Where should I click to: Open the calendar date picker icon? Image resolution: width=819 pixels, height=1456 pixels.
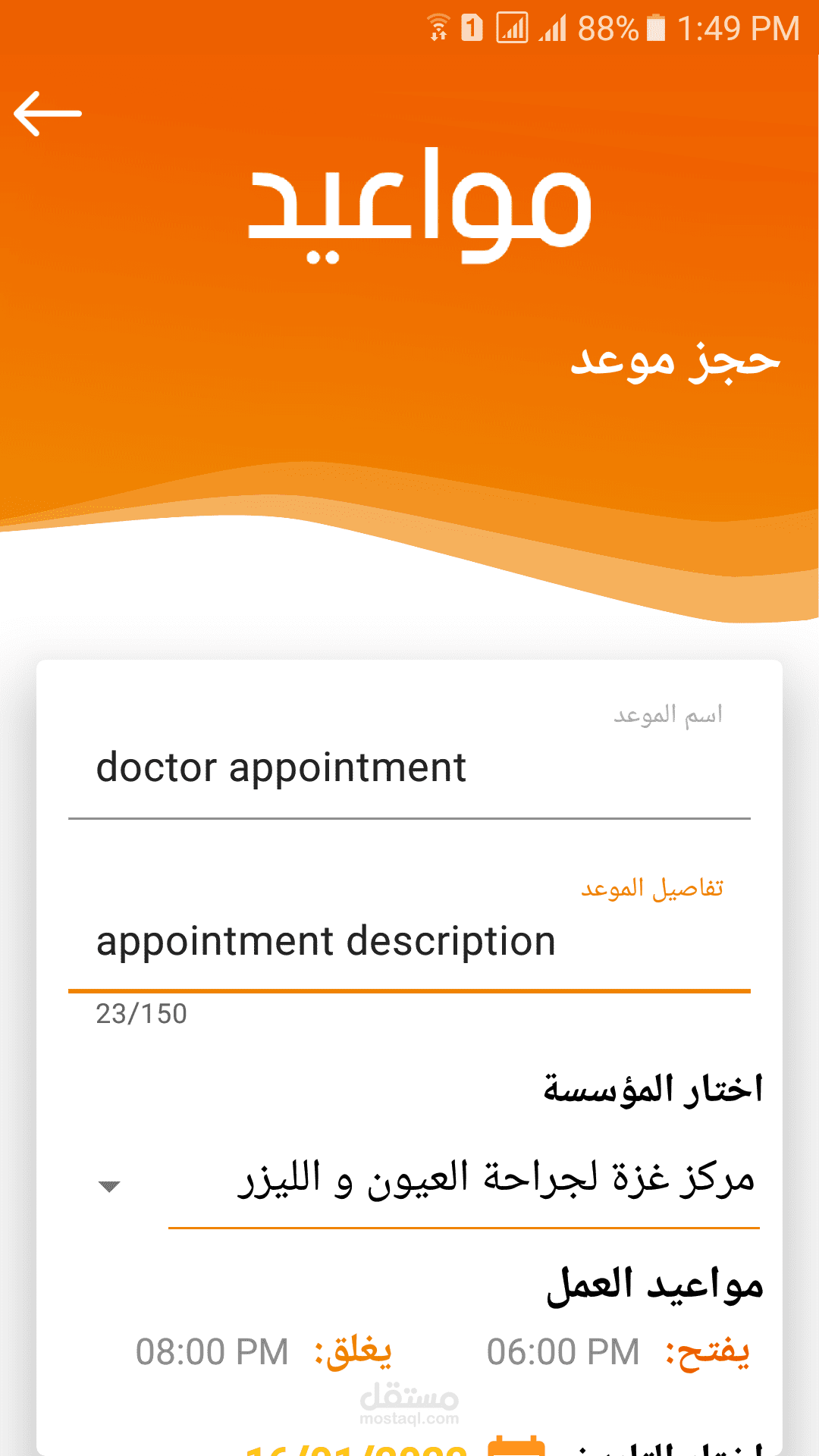coord(516,1444)
